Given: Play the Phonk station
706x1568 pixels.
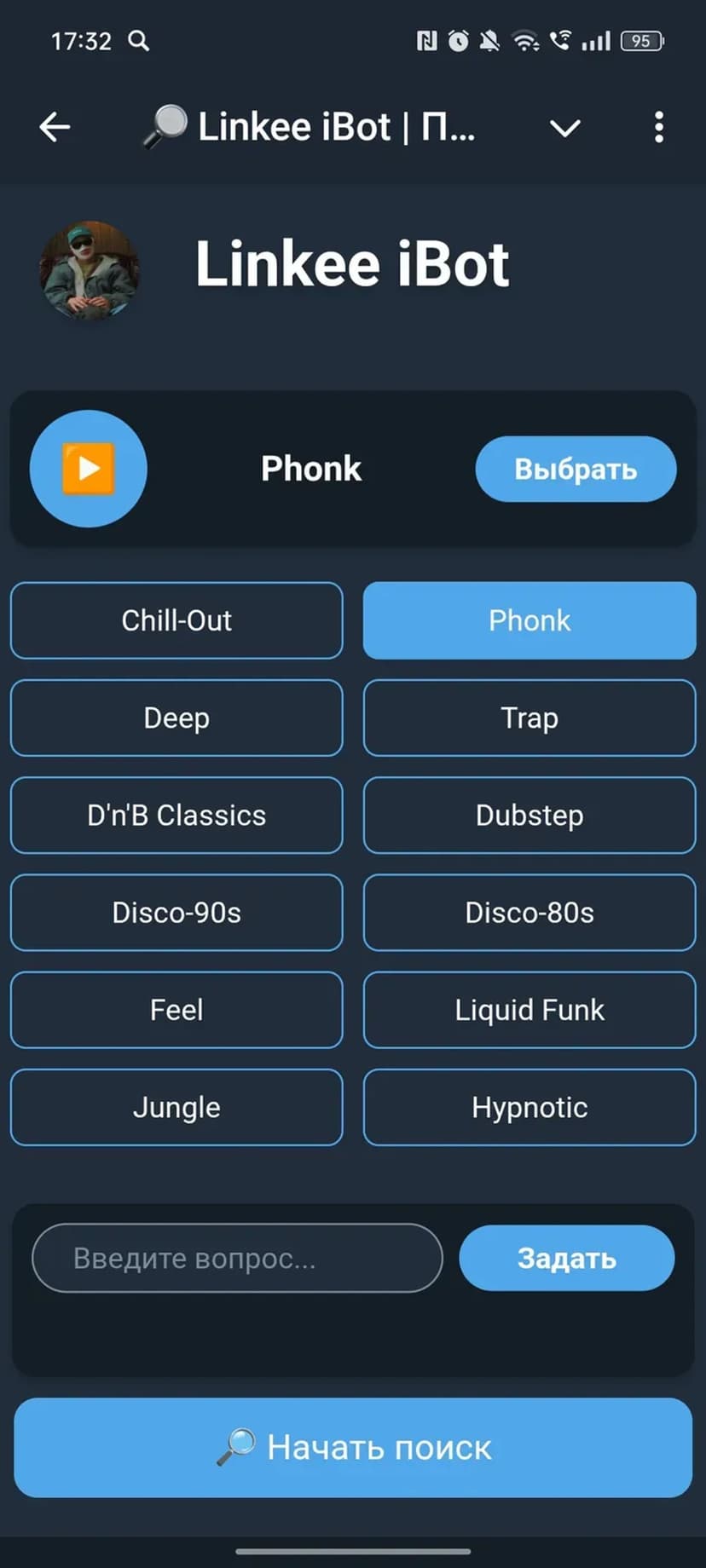Looking at the screenshot, I should pyautogui.click(x=89, y=469).
